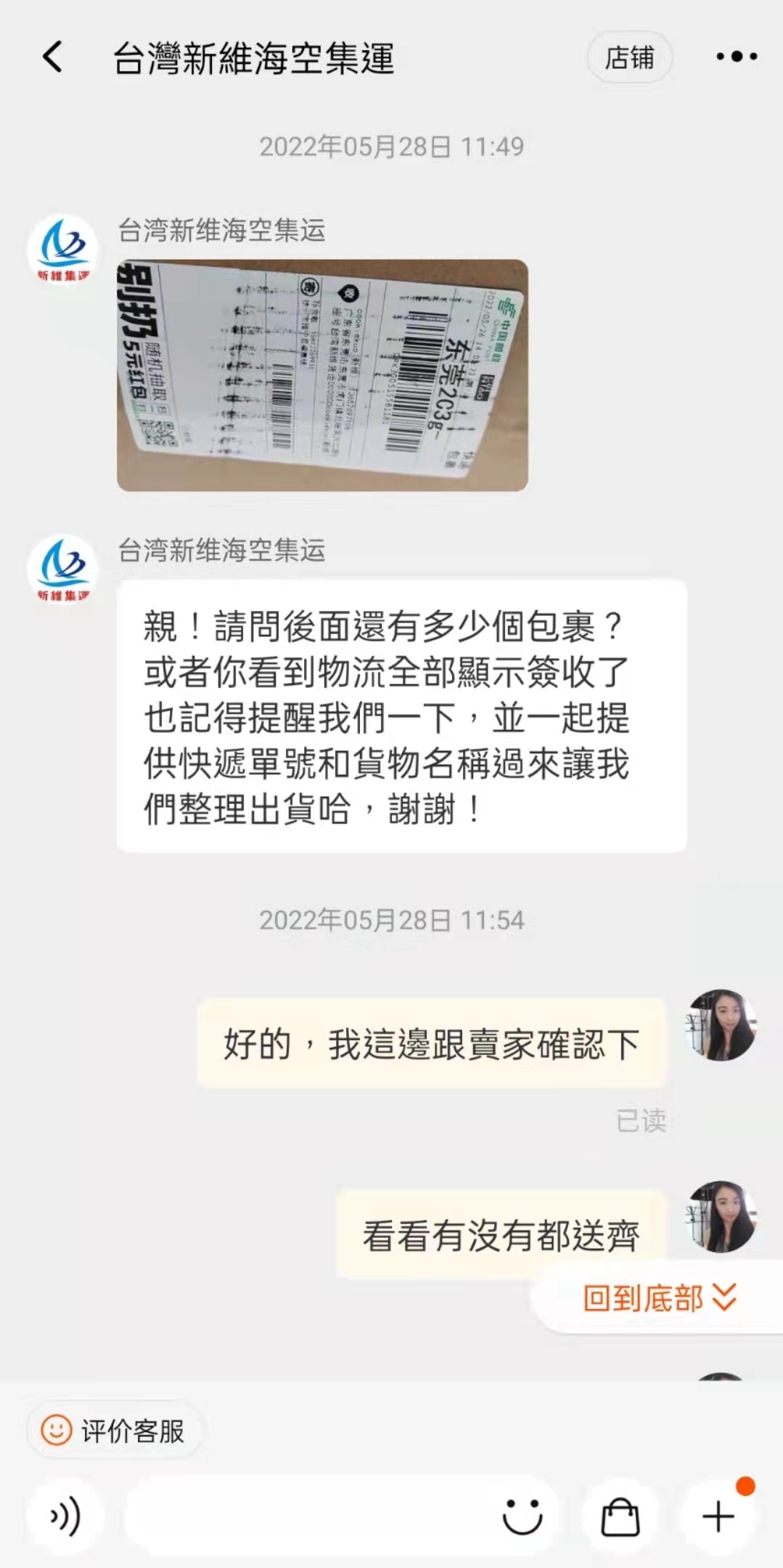Open the plus attachment options
783x1568 pixels.
718,1516
